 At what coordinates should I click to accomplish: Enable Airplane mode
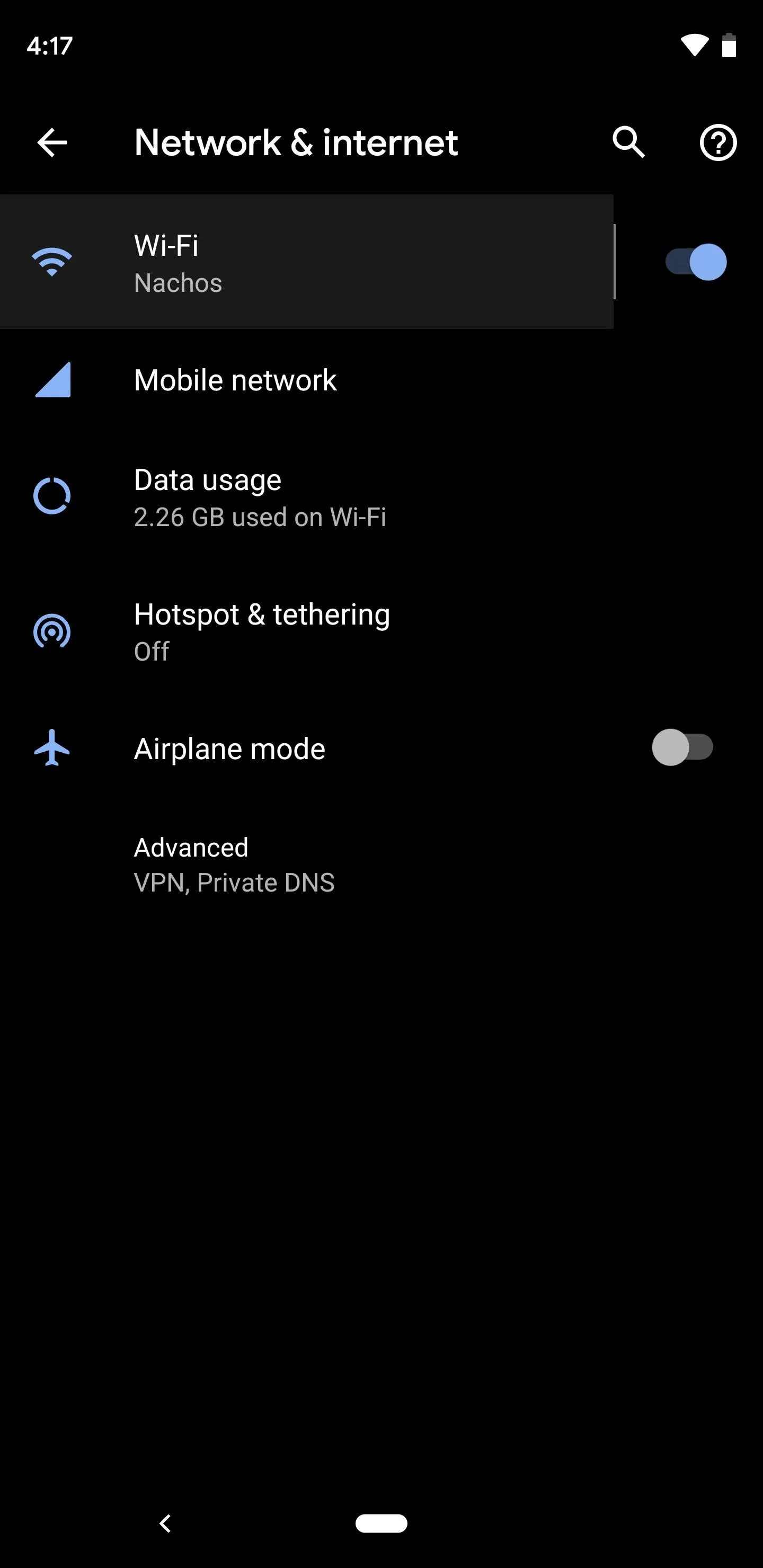coord(682,747)
